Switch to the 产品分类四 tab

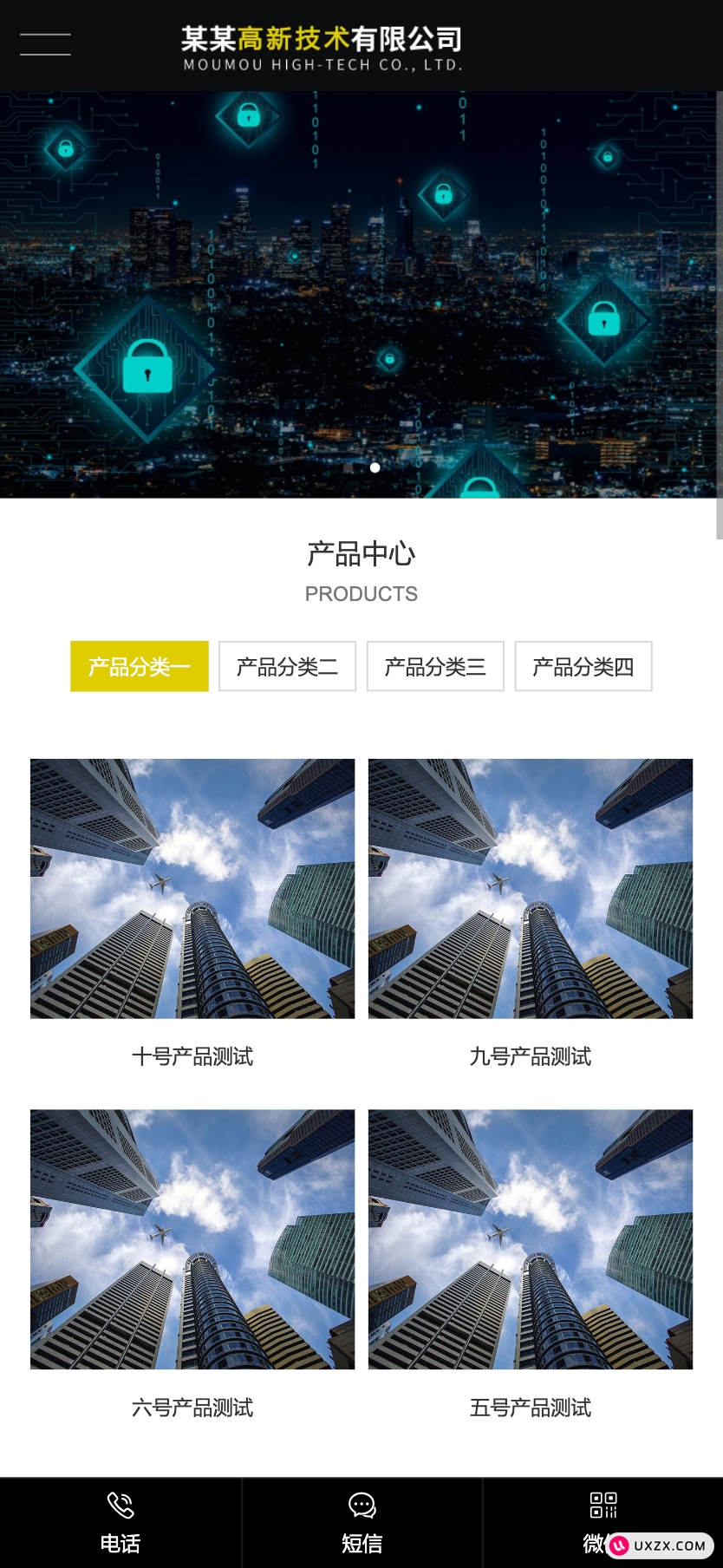point(583,666)
